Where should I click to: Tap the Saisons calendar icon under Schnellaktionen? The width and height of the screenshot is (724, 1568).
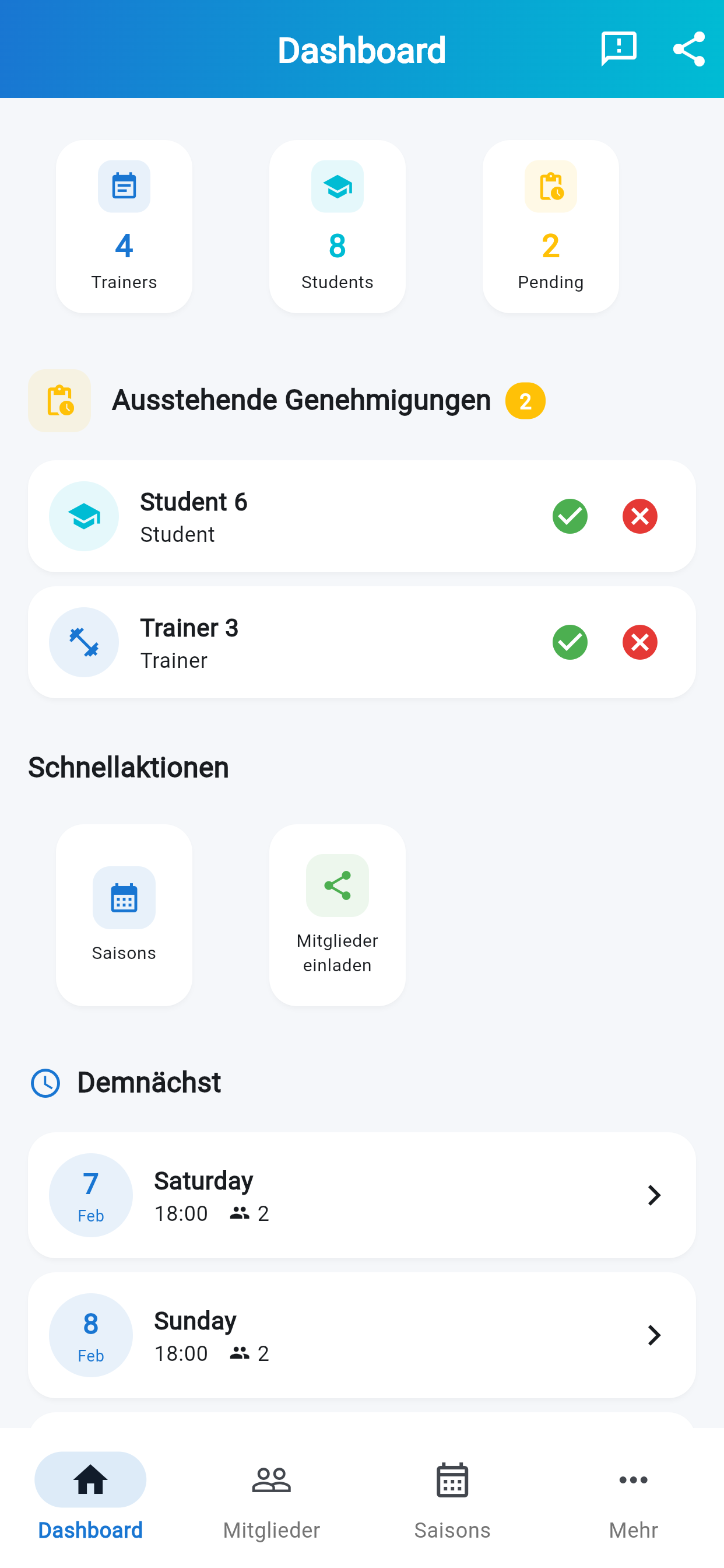pyautogui.click(x=124, y=897)
